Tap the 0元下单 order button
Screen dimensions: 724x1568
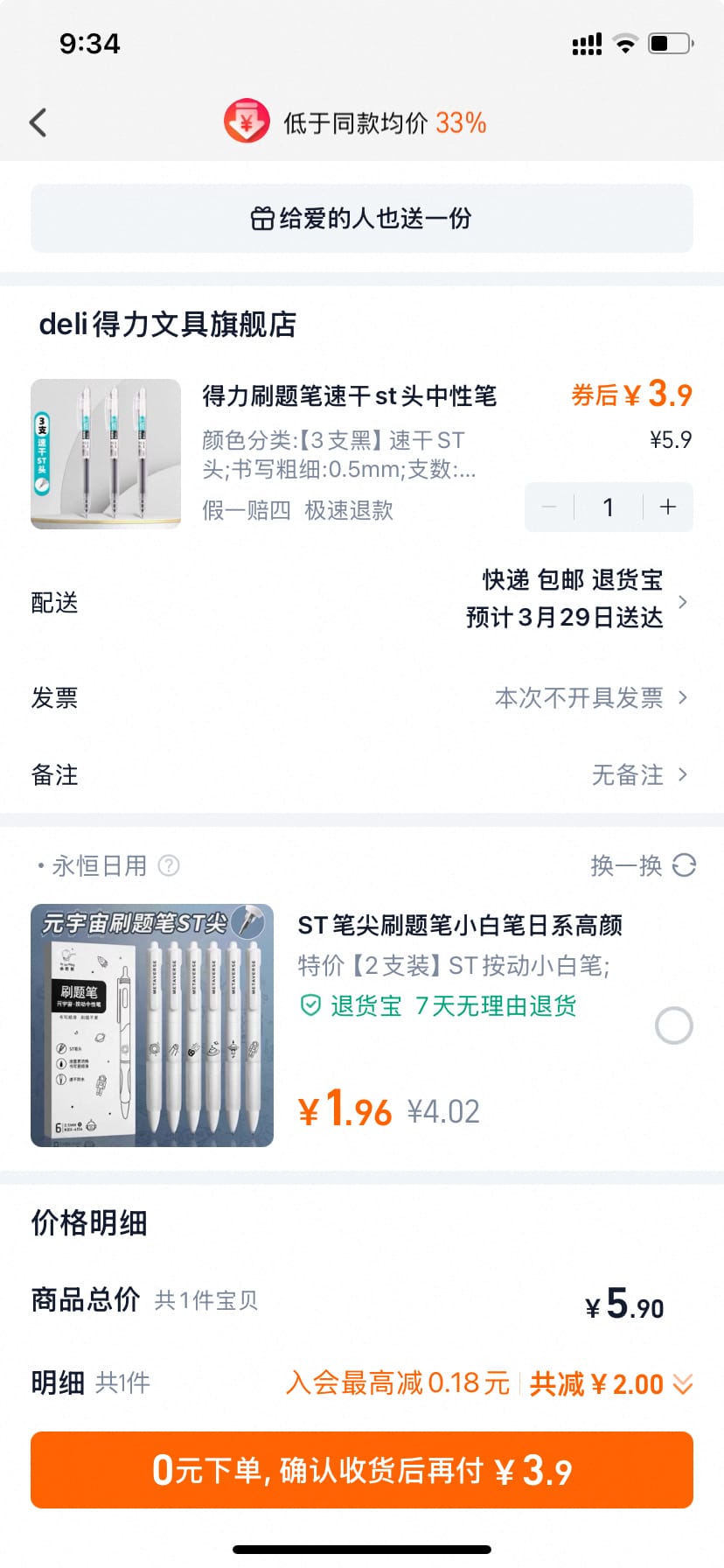tap(362, 1471)
